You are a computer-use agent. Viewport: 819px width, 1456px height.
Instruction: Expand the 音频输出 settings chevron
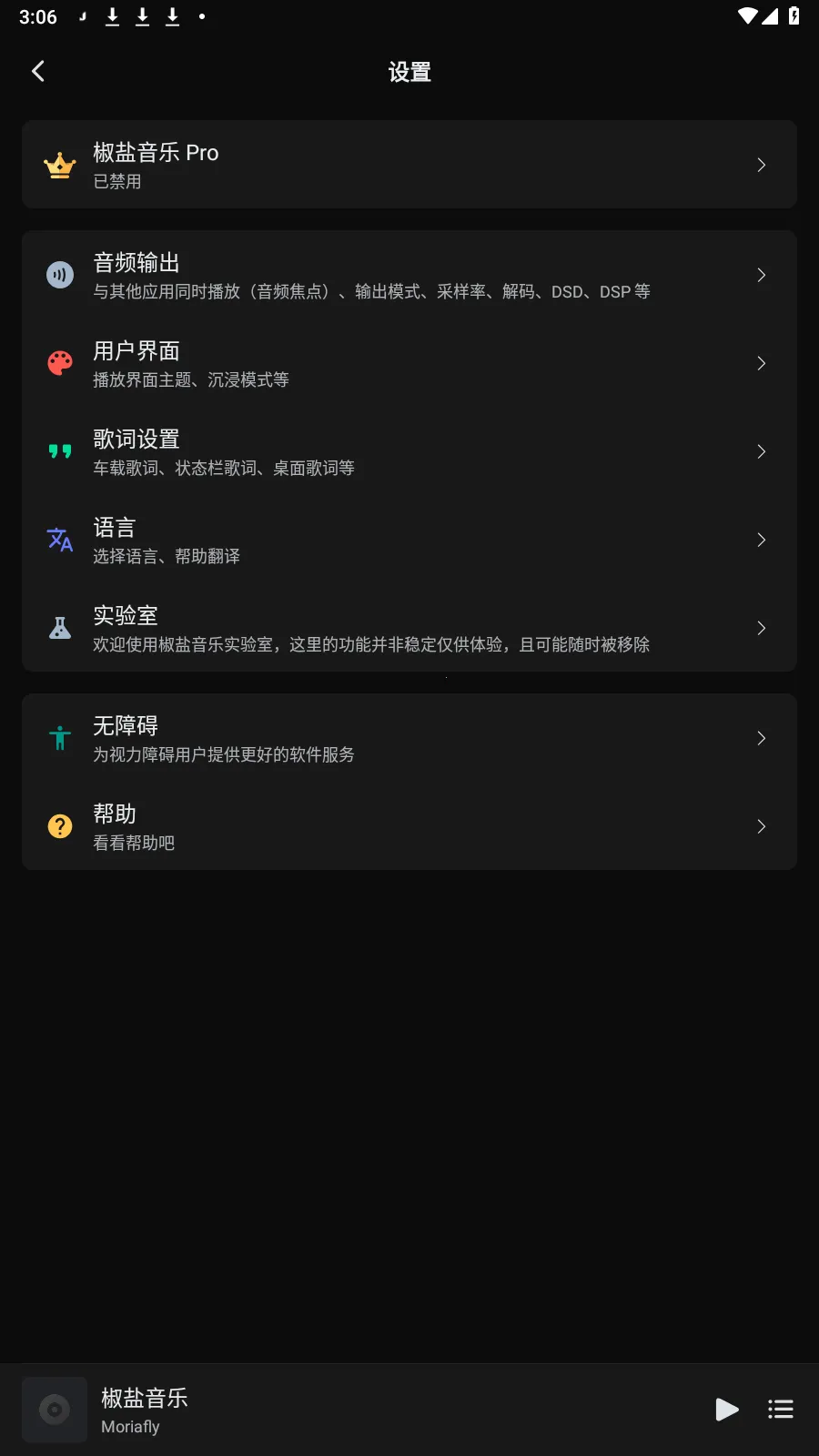[x=761, y=274]
